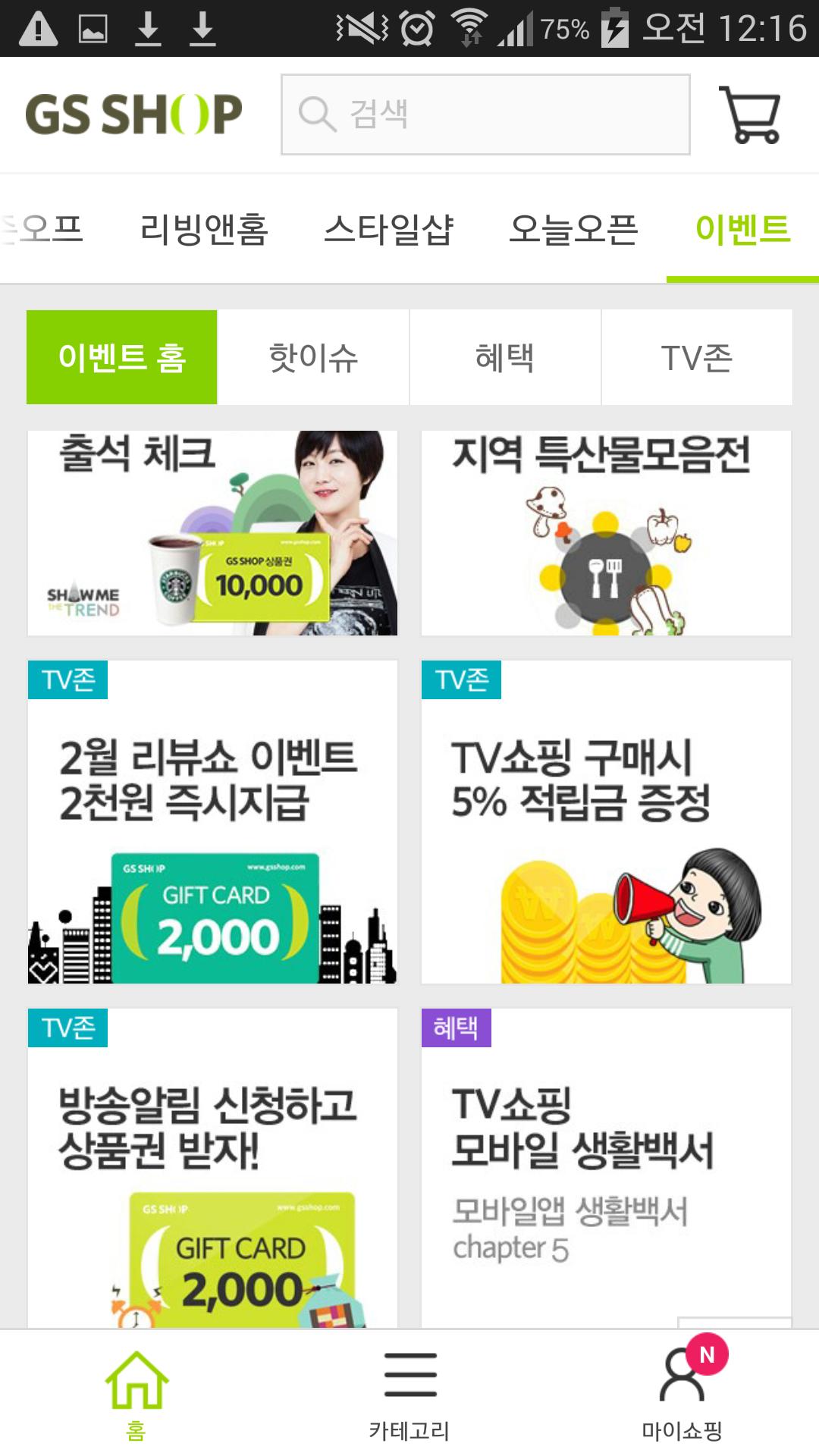Switch to the 스타일샵 tab
The image size is (819, 1456).
tap(388, 230)
